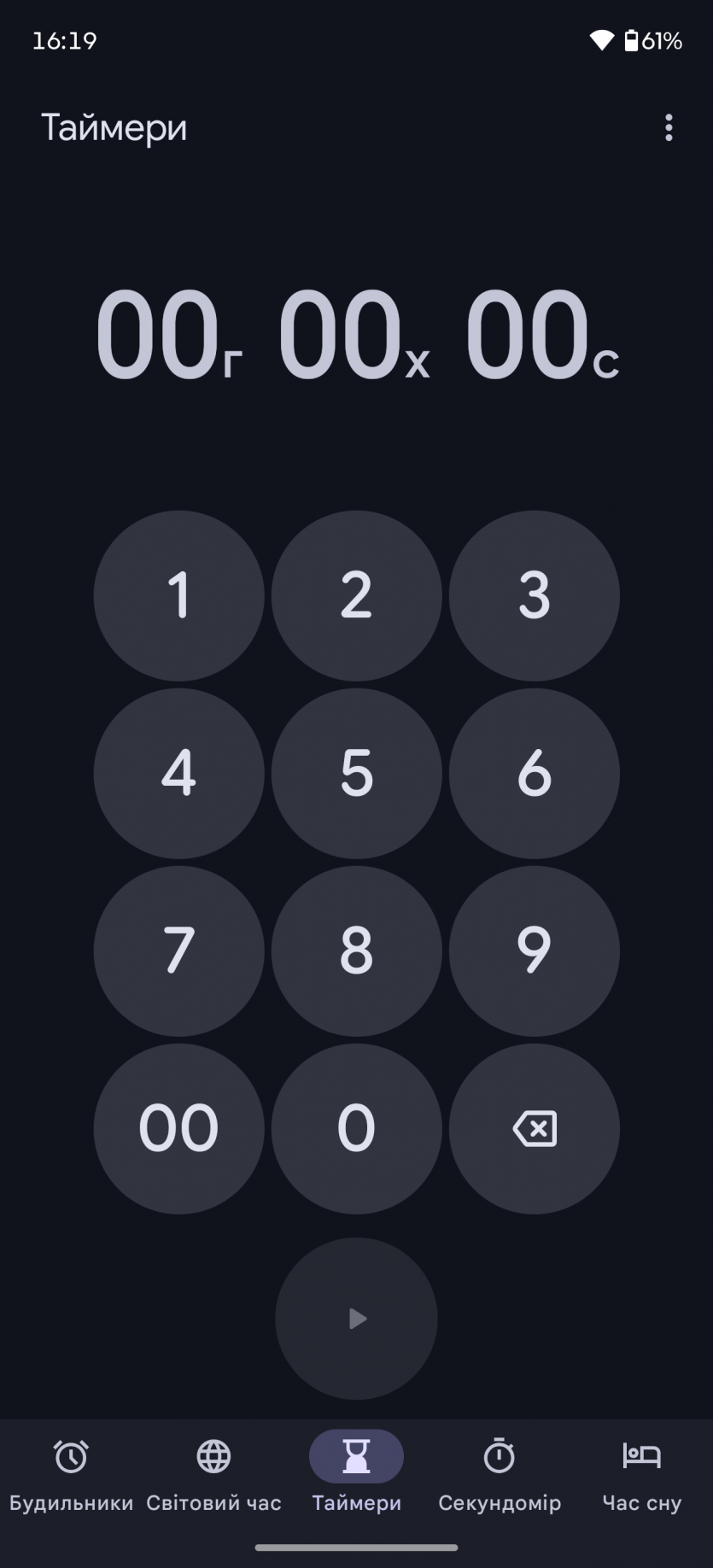The width and height of the screenshot is (713, 1568).
Task: Open the three-dot overflow menu
Action: coord(669,127)
